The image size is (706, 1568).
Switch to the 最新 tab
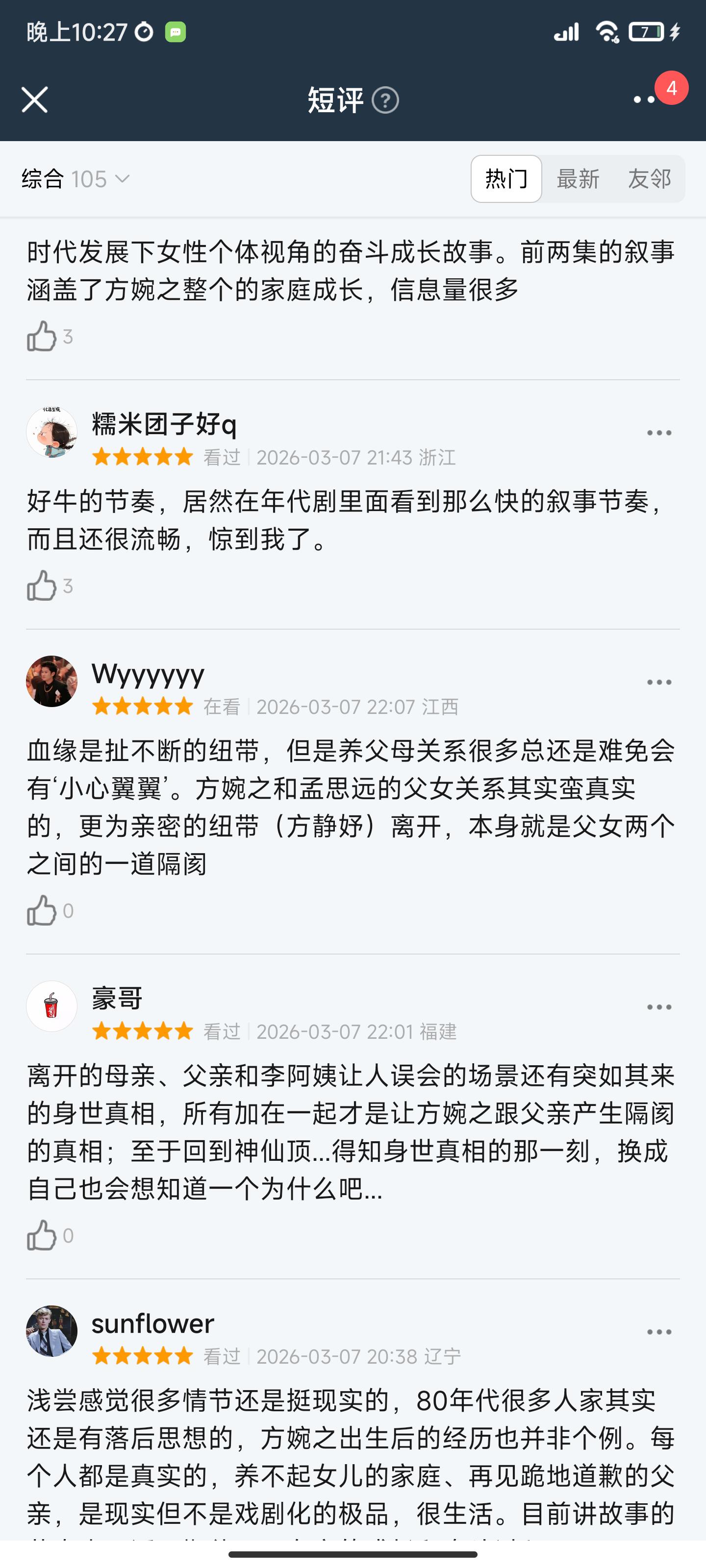coord(578,179)
